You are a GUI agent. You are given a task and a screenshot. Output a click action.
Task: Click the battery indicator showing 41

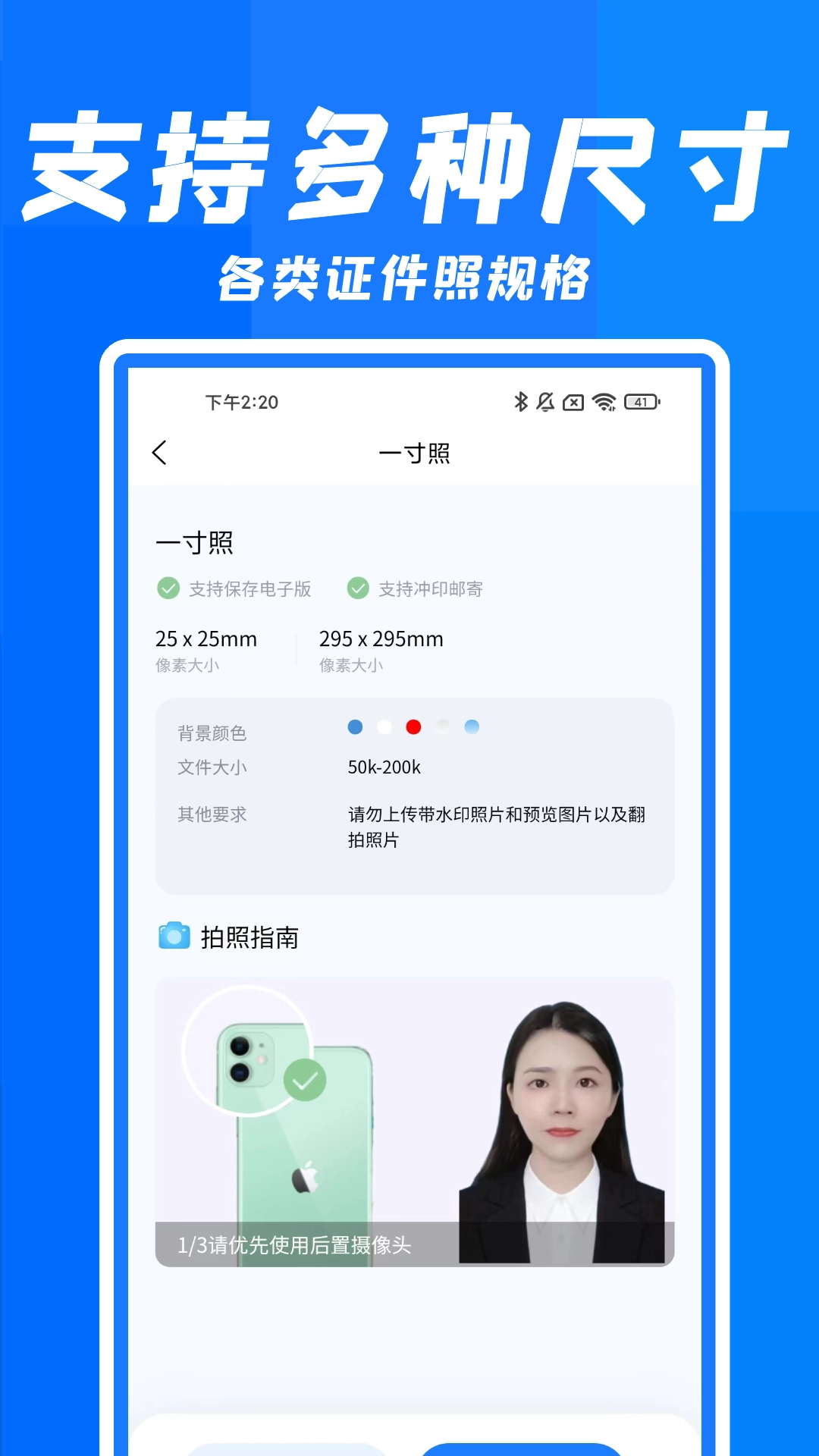[x=639, y=403]
